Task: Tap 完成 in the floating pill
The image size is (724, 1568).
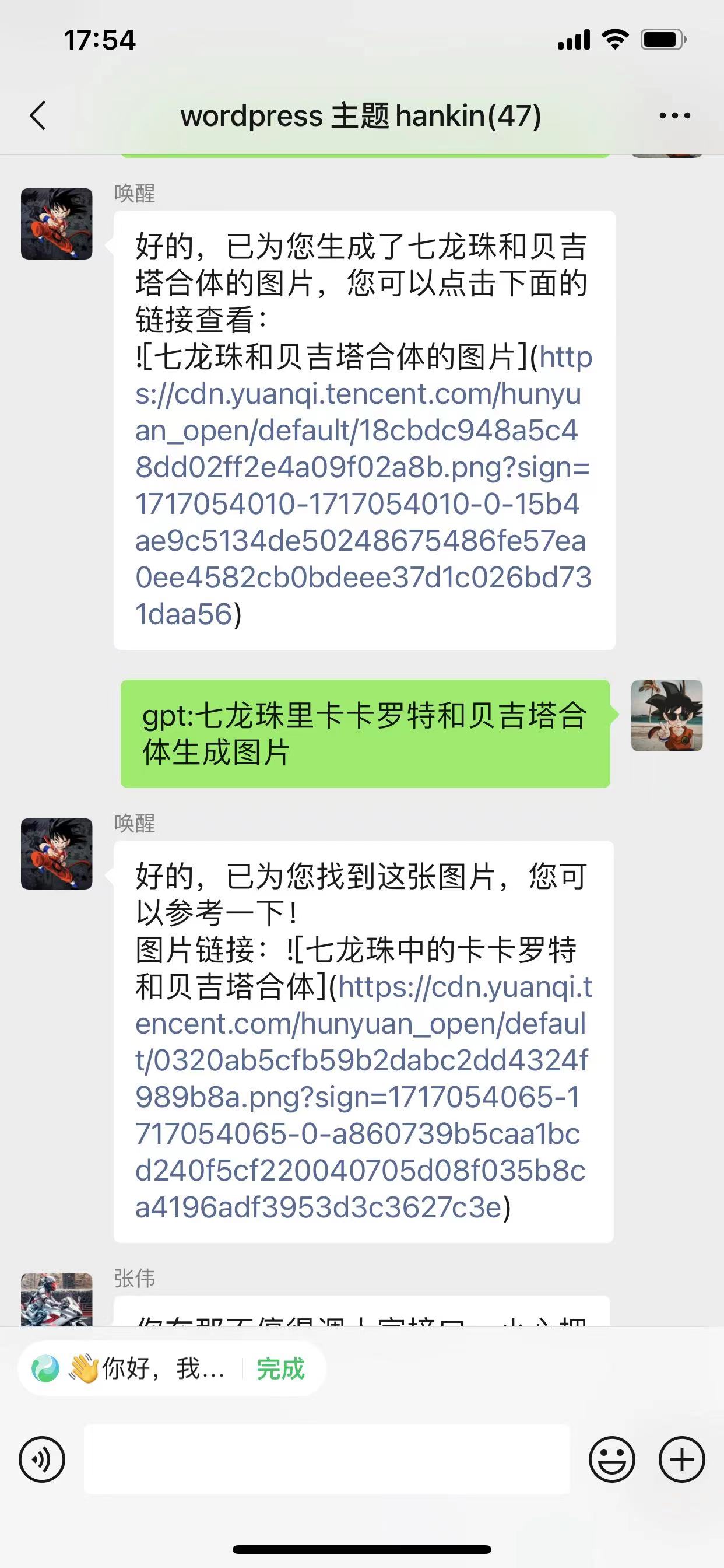Action: tap(280, 1369)
